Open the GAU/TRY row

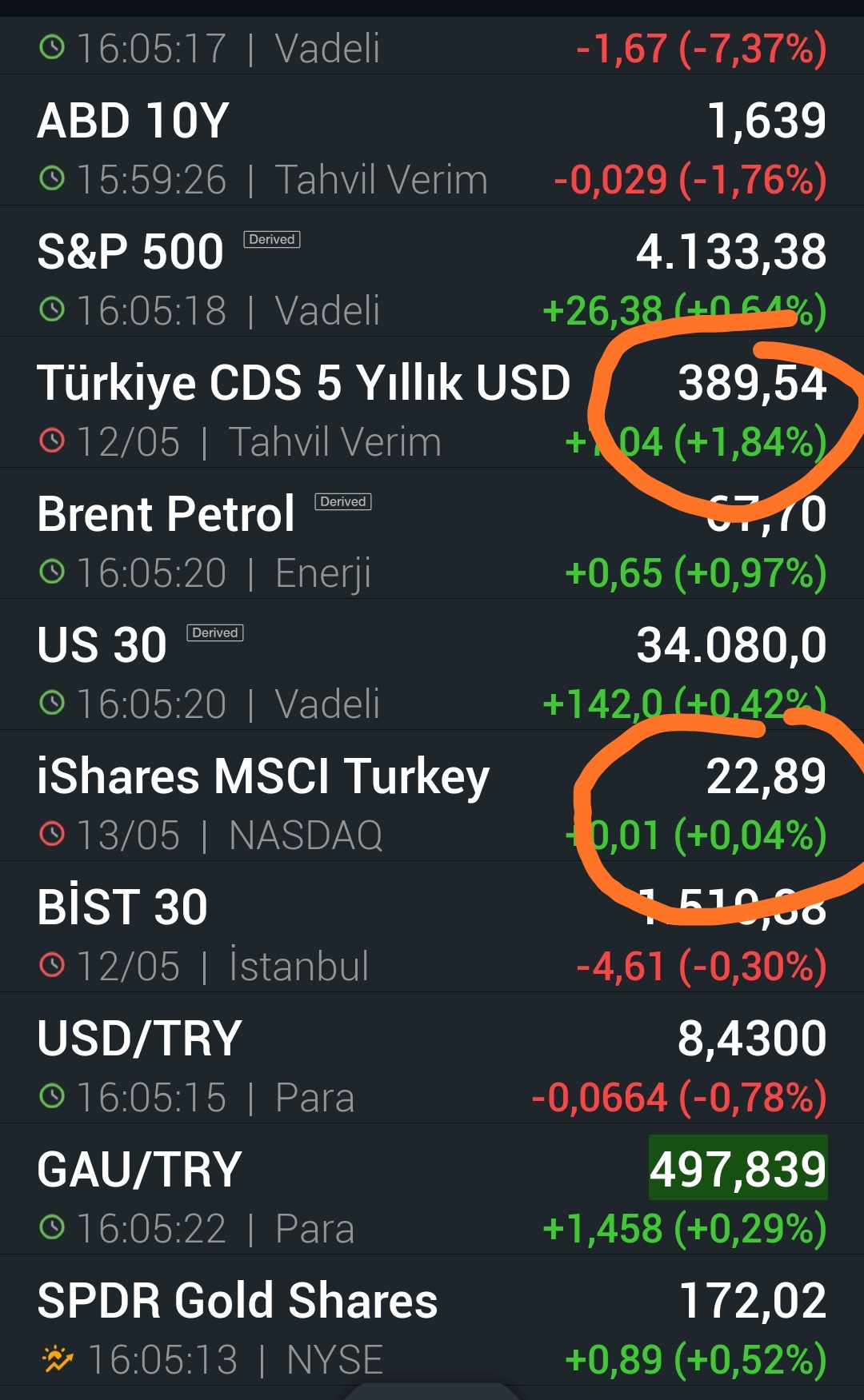(x=432, y=1189)
